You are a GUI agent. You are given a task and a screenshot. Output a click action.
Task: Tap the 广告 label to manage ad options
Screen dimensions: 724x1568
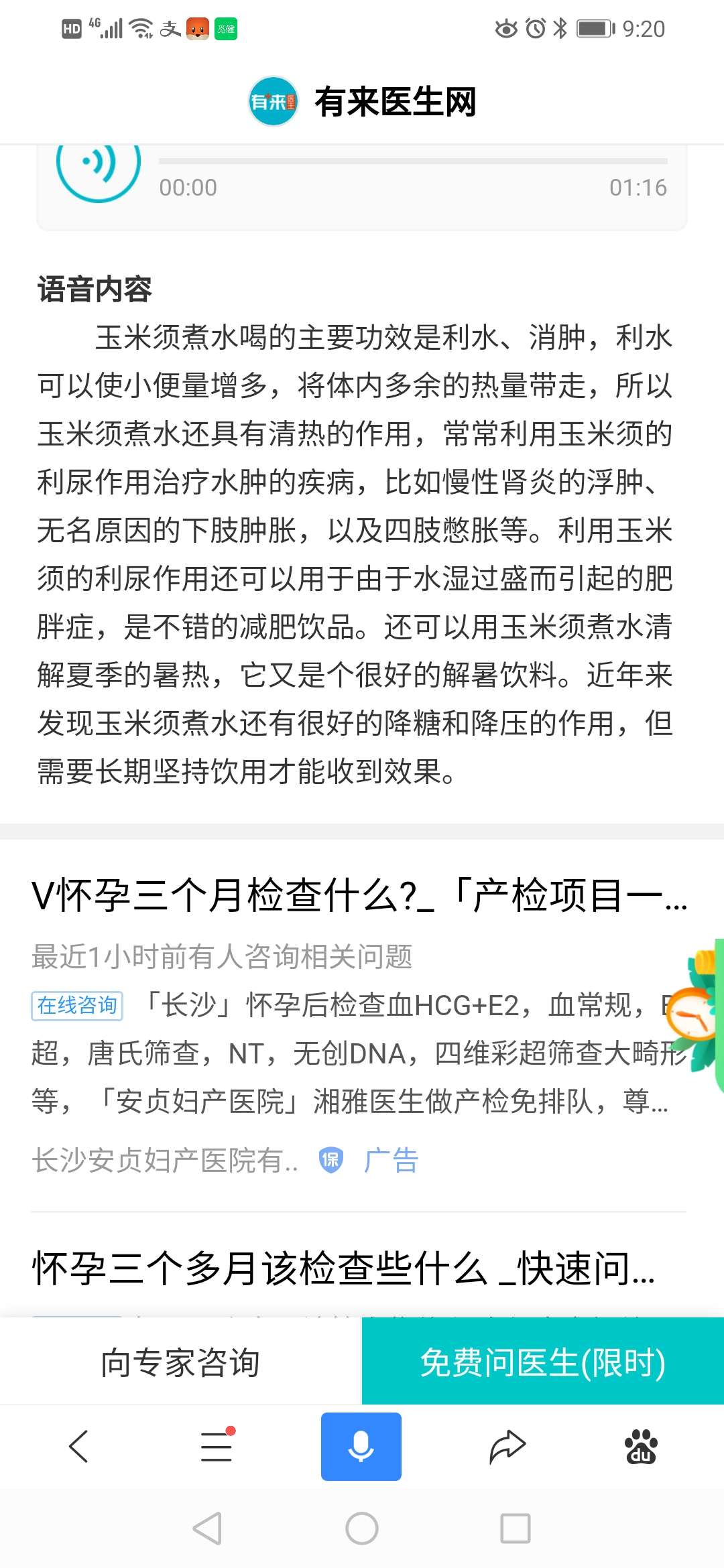pos(392,1159)
